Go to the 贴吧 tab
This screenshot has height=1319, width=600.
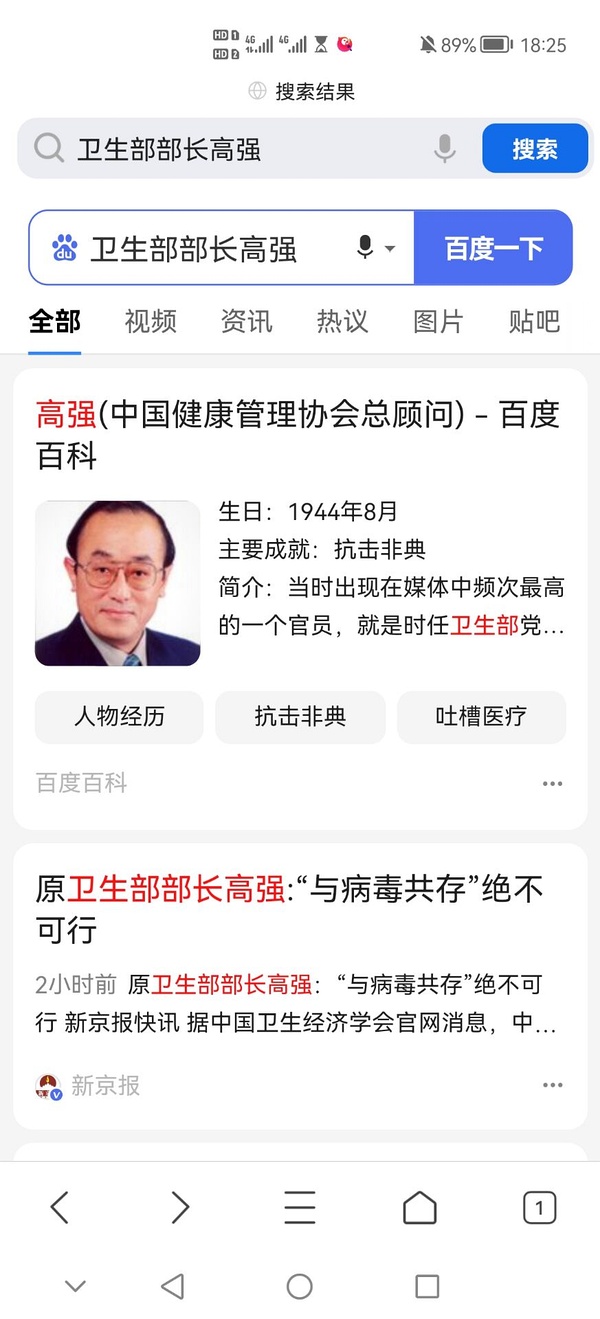pyautogui.click(x=534, y=322)
